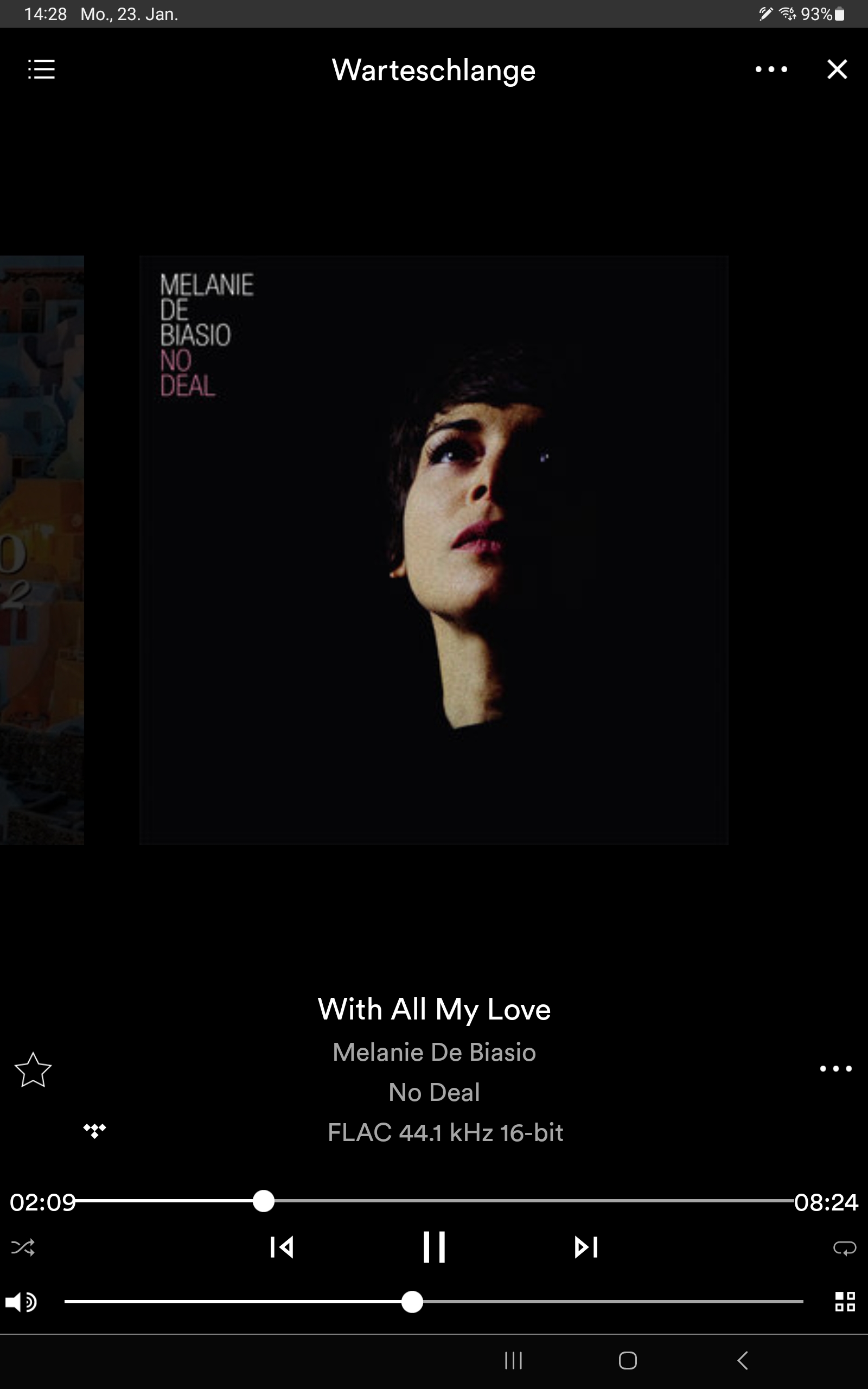Open the queue list view

click(x=41, y=69)
